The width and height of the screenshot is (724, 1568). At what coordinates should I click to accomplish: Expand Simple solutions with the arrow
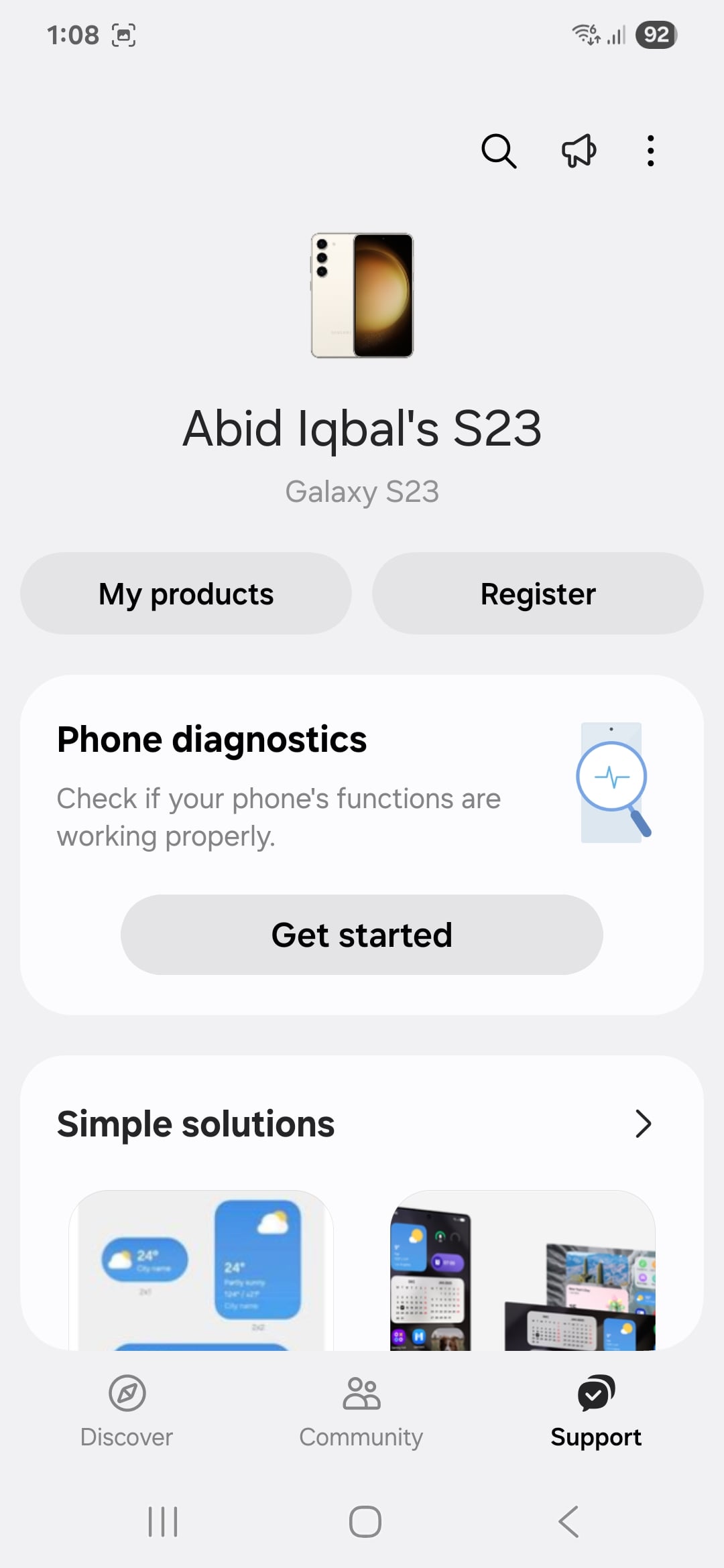point(643,1124)
